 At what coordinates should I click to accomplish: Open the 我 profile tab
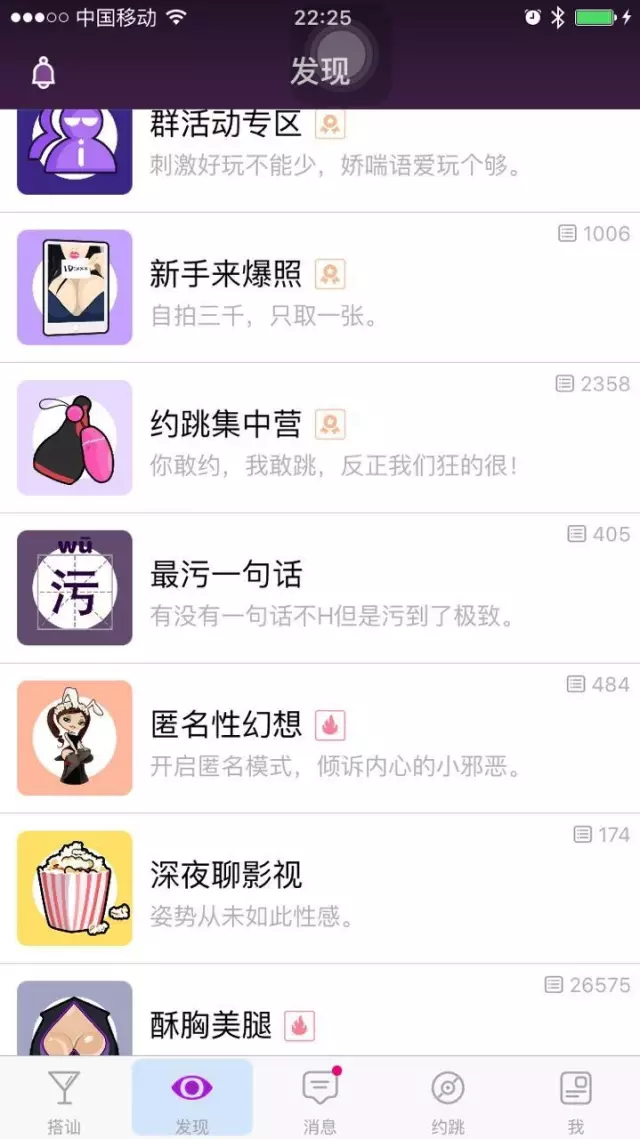(x=576, y=1099)
